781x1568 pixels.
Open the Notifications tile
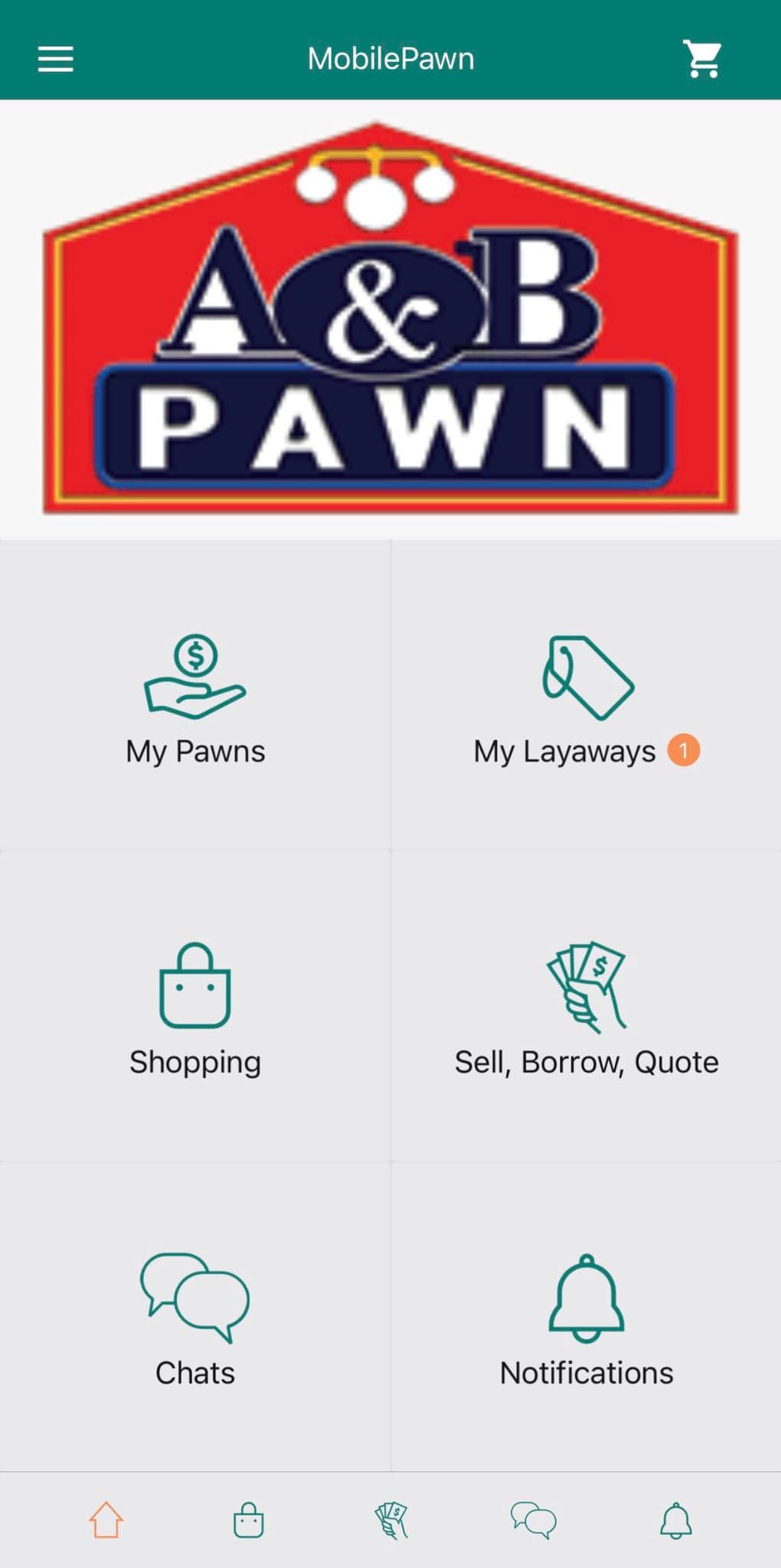point(586,1317)
